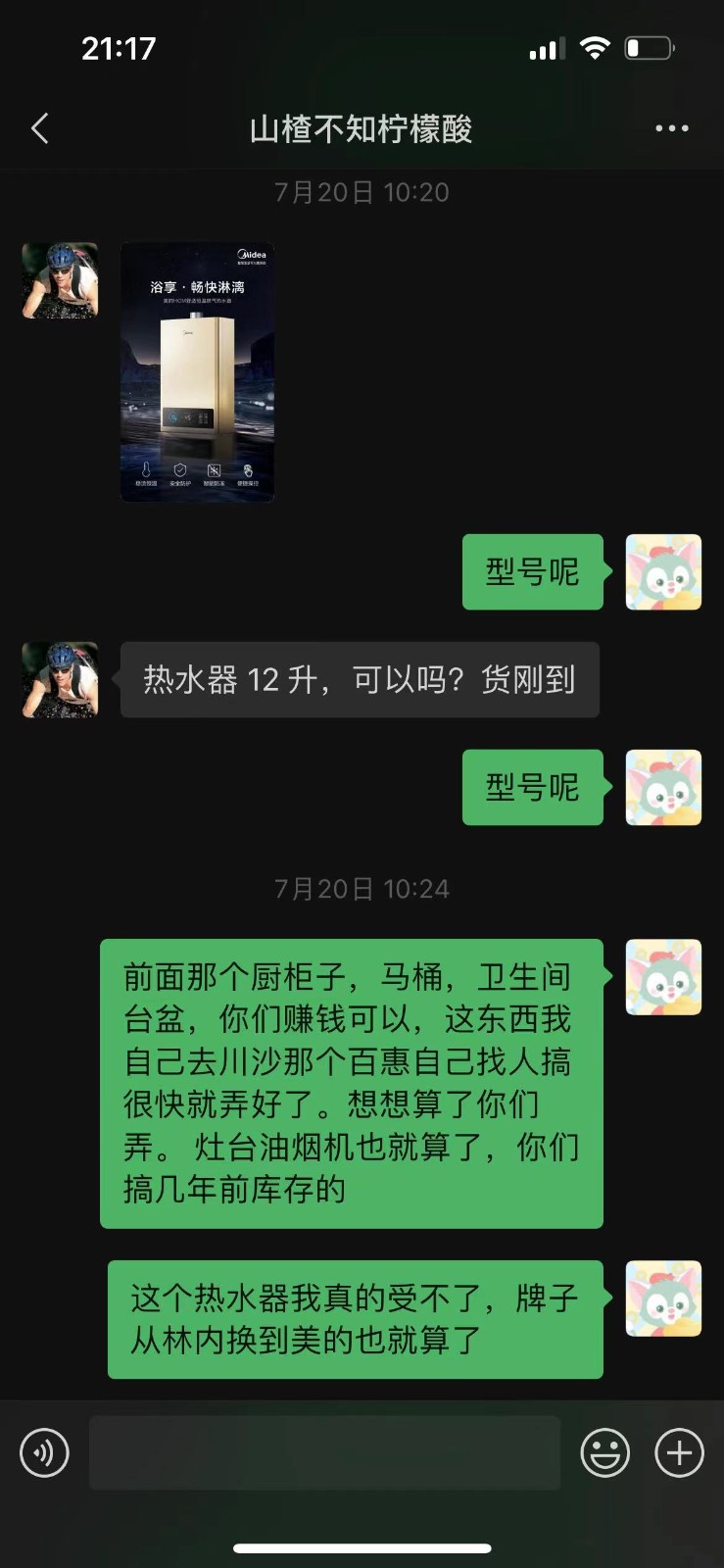The height and width of the screenshot is (1568, 724).
Task: Open the chat options three-dot menu
Action: point(671,128)
